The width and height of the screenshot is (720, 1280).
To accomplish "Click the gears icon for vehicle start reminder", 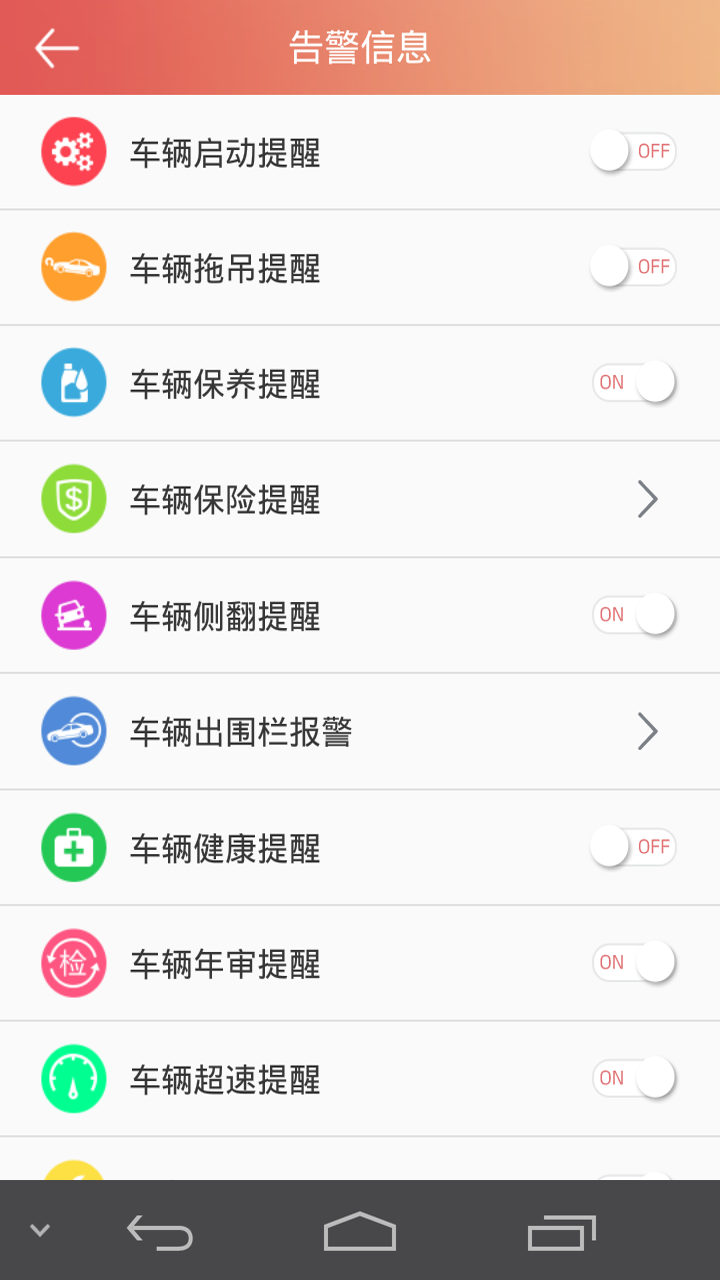I will 73,151.
